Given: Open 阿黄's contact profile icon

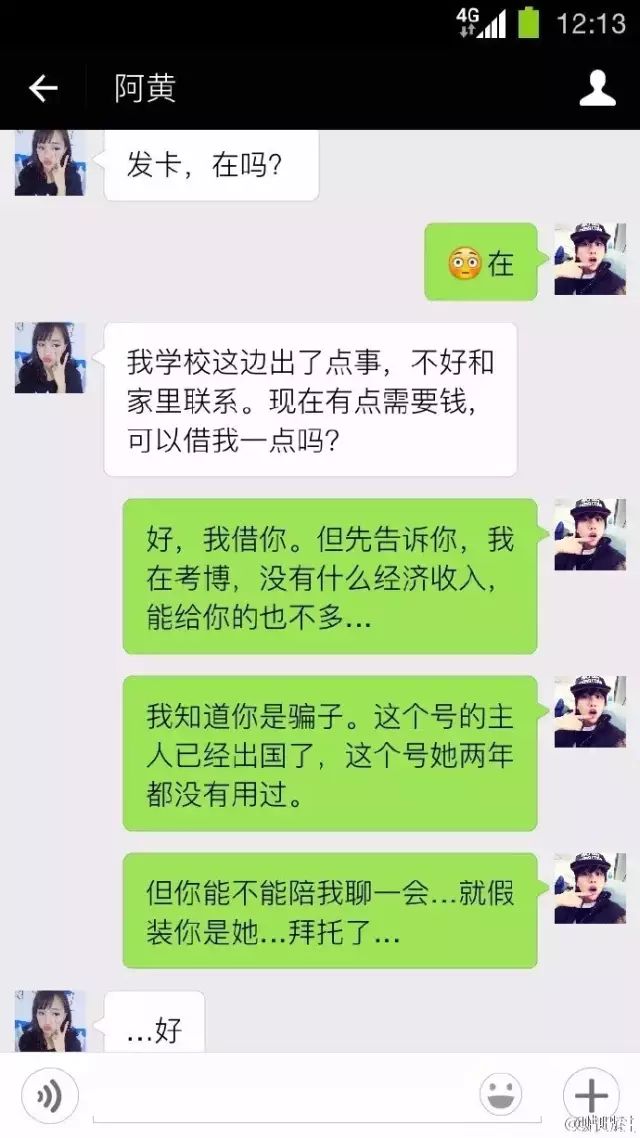Looking at the screenshot, I should [x=597, y=89].
